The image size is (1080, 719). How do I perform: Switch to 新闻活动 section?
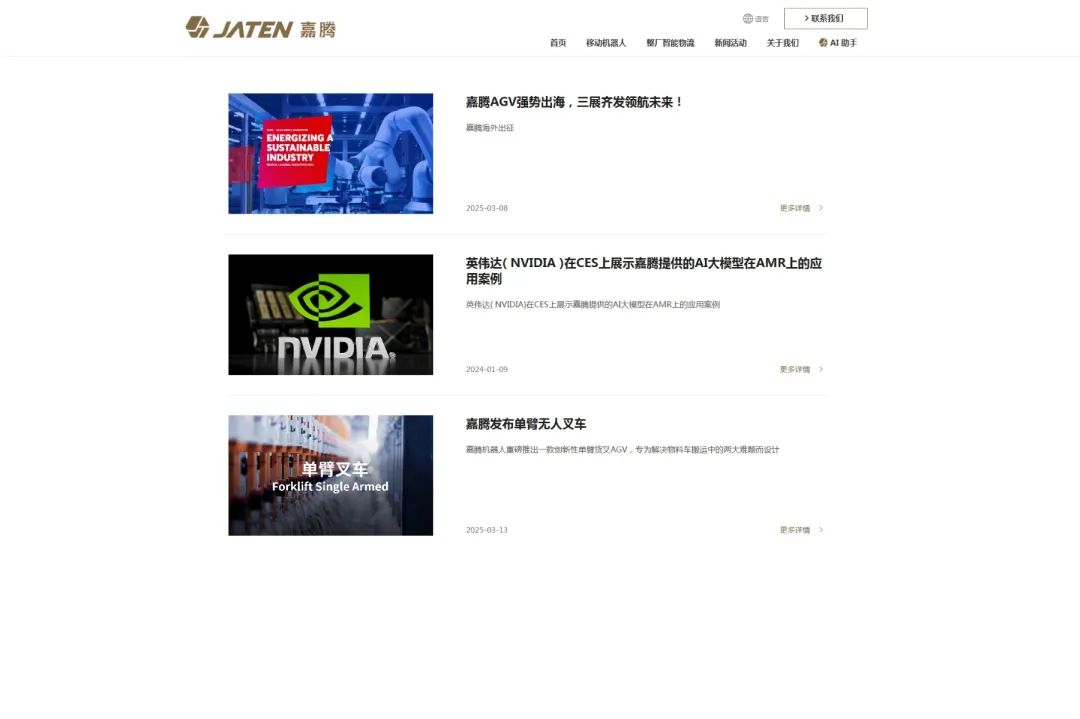(730, 43)
